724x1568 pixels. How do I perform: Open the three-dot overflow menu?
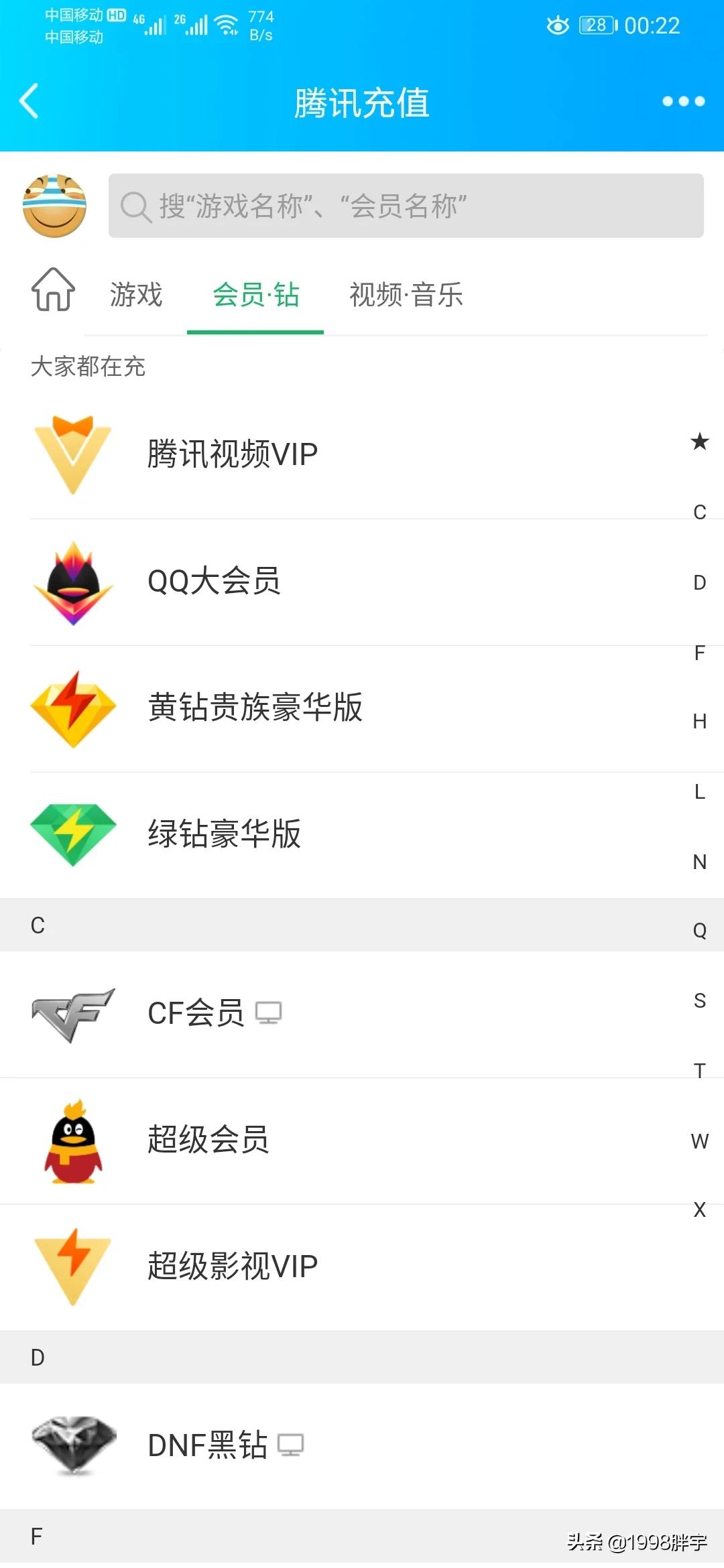(x=683, y=102)
